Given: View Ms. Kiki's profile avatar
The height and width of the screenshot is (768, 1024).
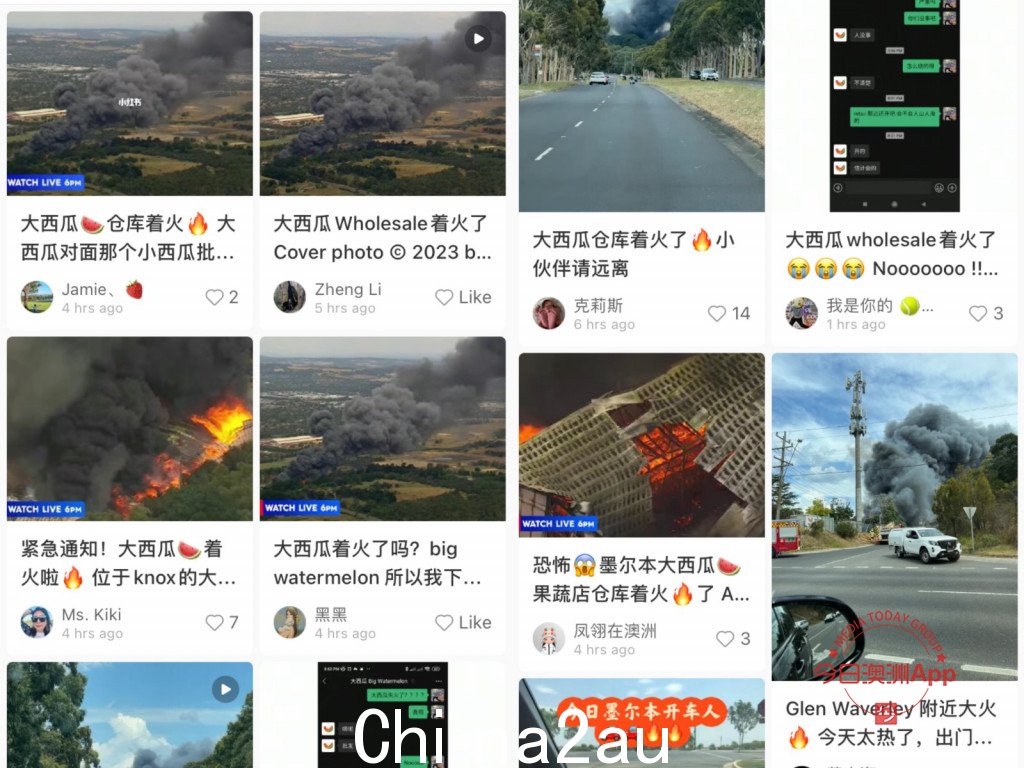Looking at the screenshot, I should 37,622.
